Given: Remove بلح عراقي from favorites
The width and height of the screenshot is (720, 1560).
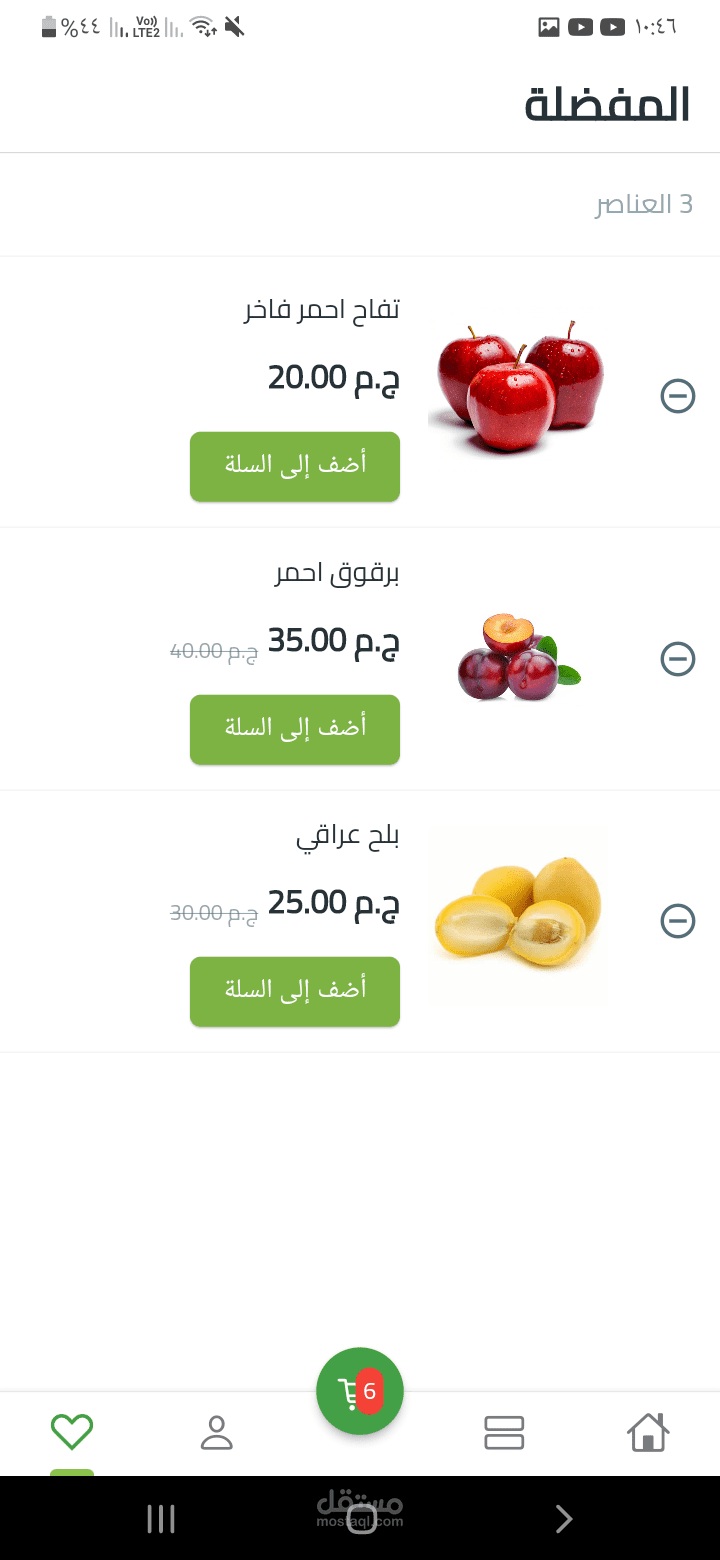Looking at the screenshot, I should [677, 921].
